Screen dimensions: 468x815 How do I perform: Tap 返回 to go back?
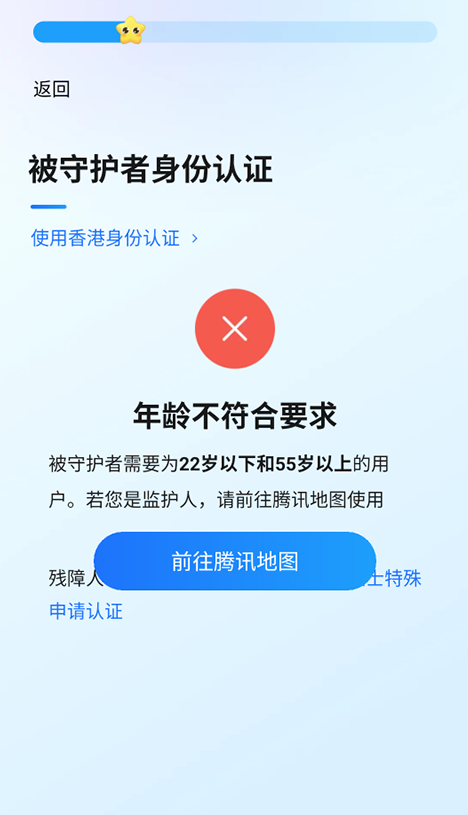pyautogui.click(x=51, y=89)
